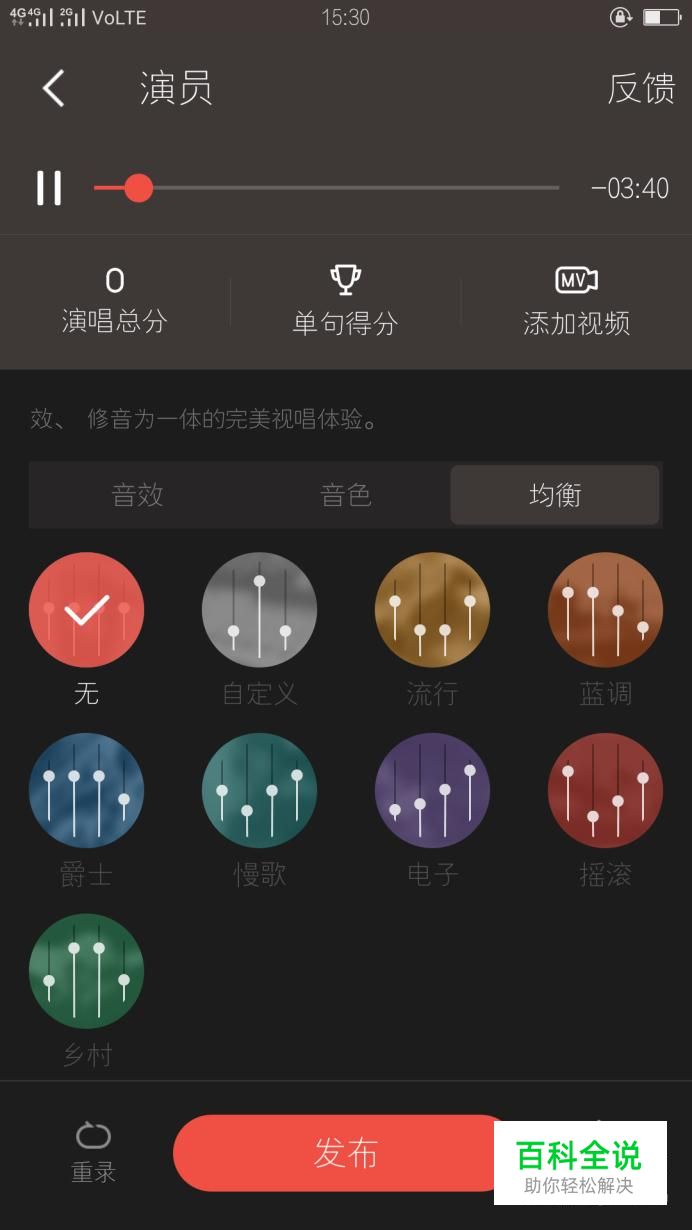Pick the 摇滚 rock equalizer preset
The image size is (692, 1230).
coord(605,791)
